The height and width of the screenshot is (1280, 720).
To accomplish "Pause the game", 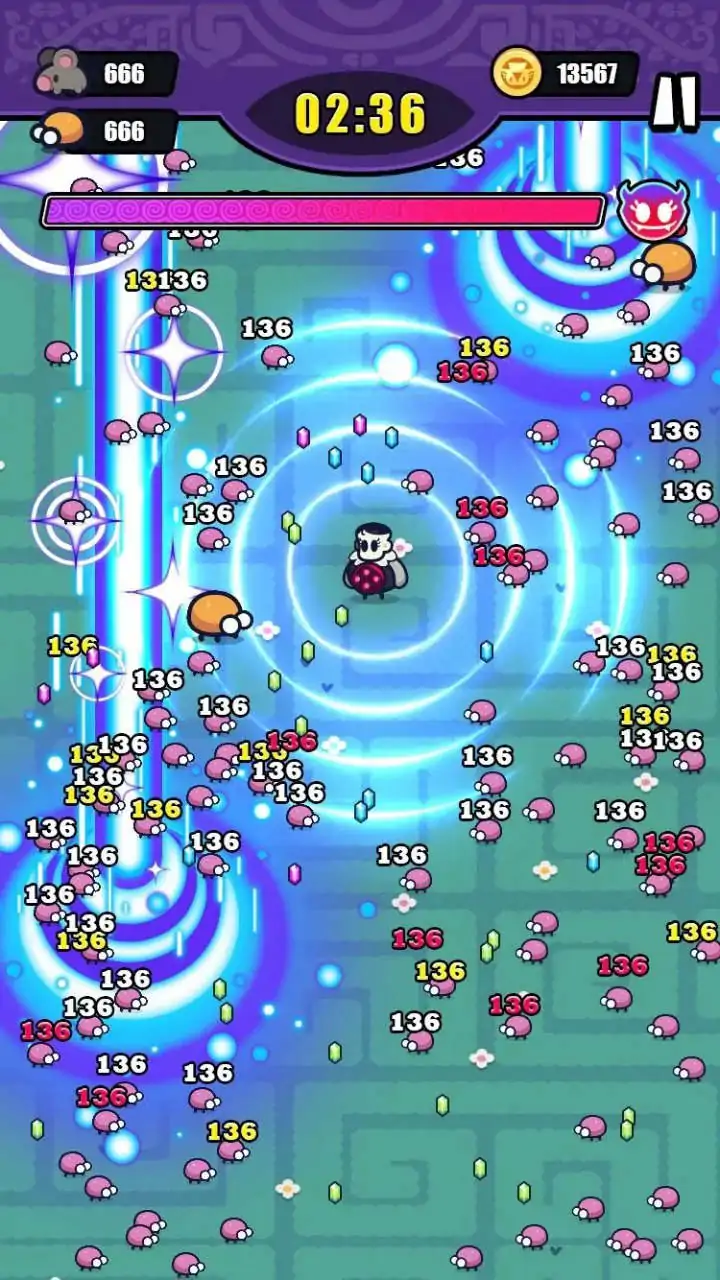I will tap(675, 101).
